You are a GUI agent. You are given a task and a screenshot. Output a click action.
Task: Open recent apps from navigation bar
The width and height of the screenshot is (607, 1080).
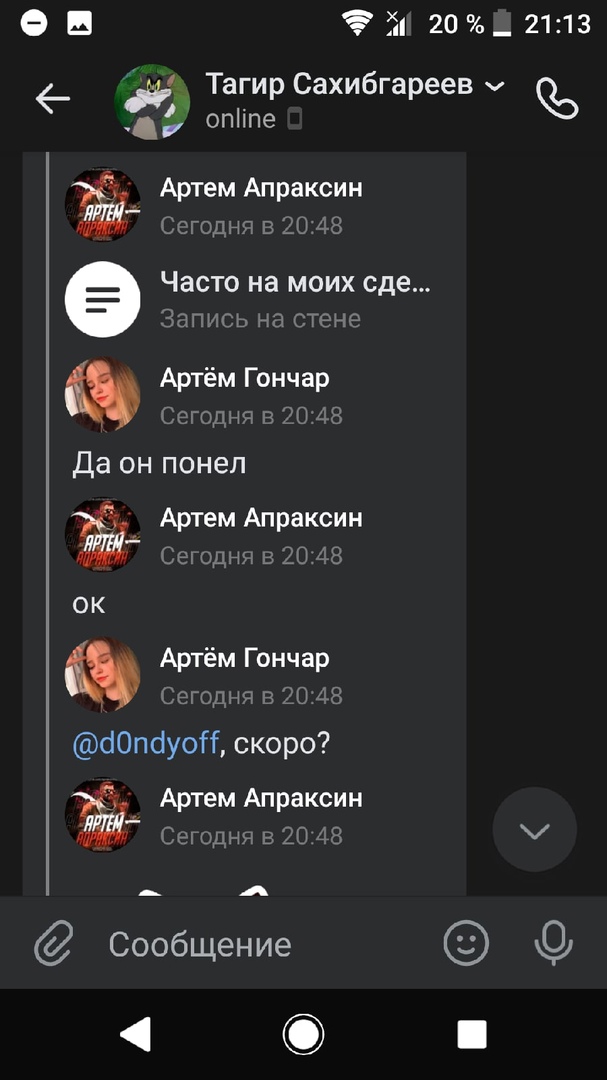471,1034
